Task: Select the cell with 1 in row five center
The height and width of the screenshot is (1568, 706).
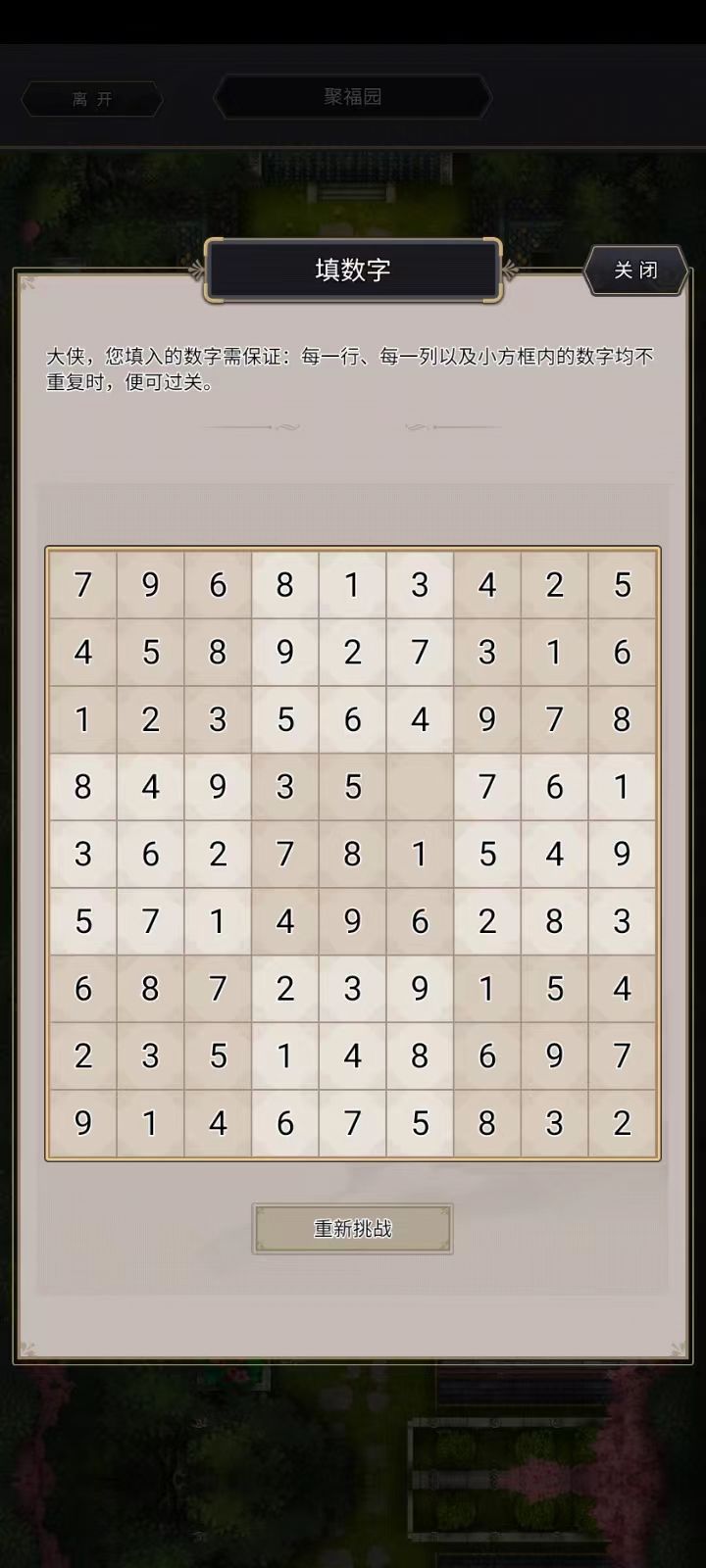Action: (x=421, y=855)
